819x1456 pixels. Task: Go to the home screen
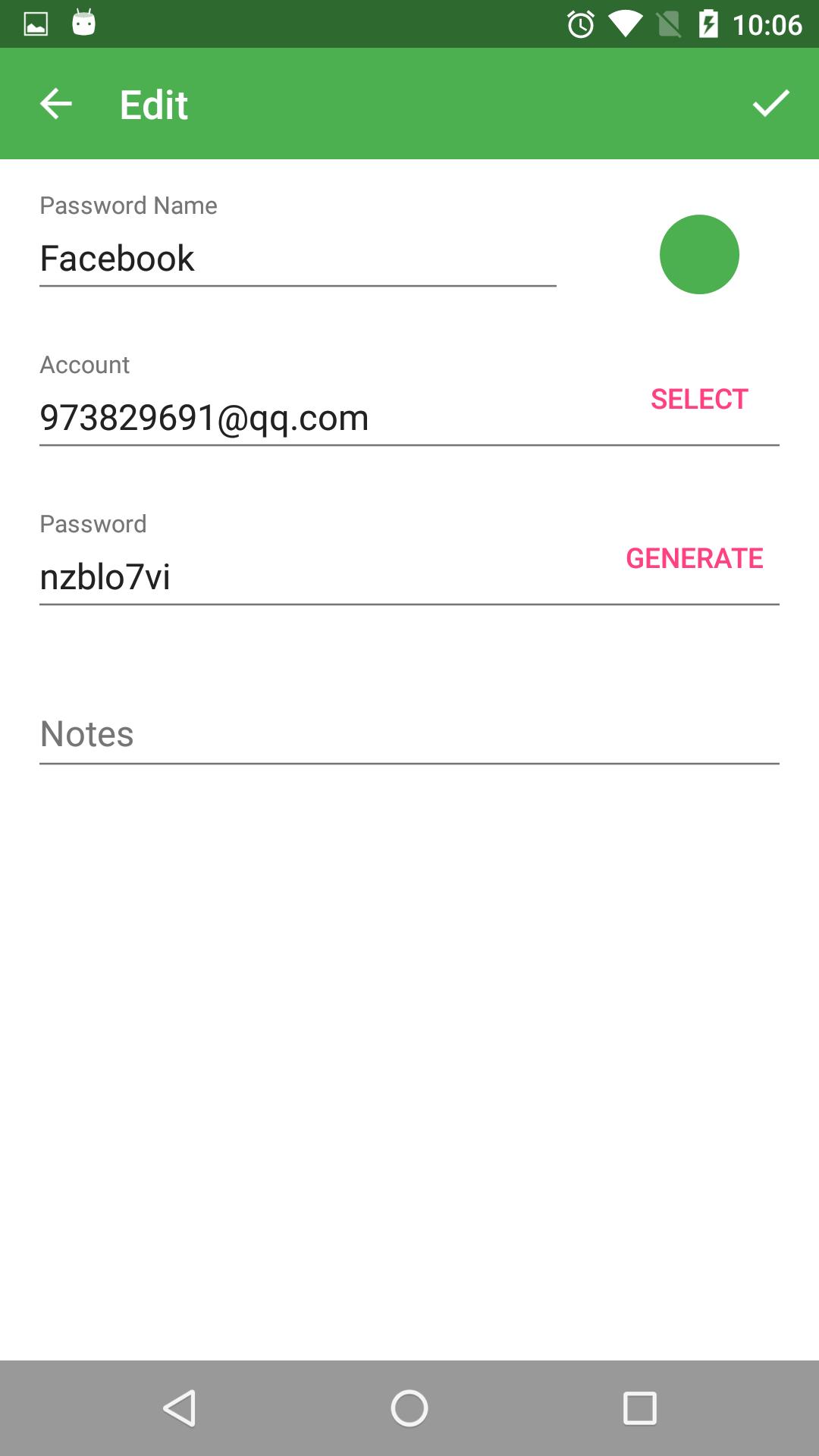409,1408
